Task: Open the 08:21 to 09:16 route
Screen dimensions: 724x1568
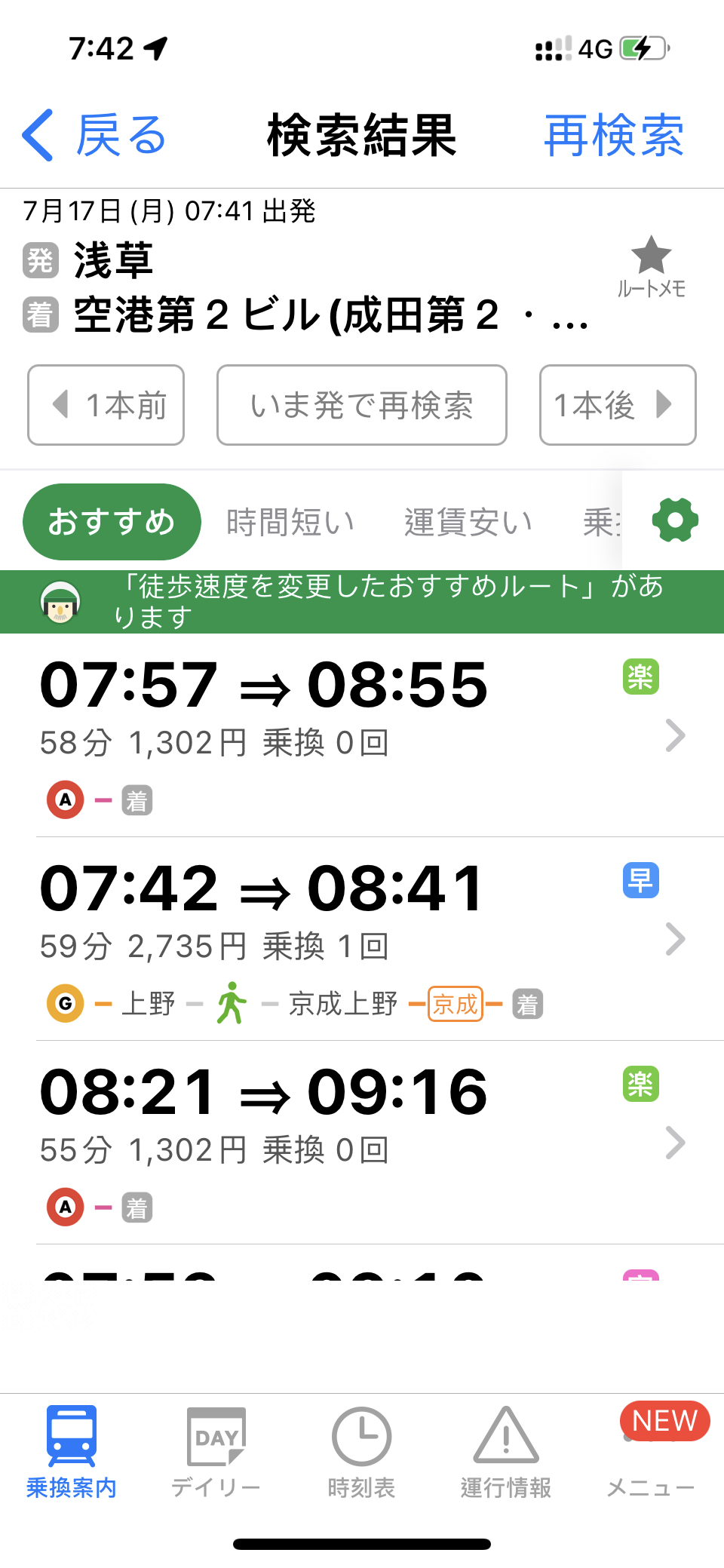Action: [362, 1143]
